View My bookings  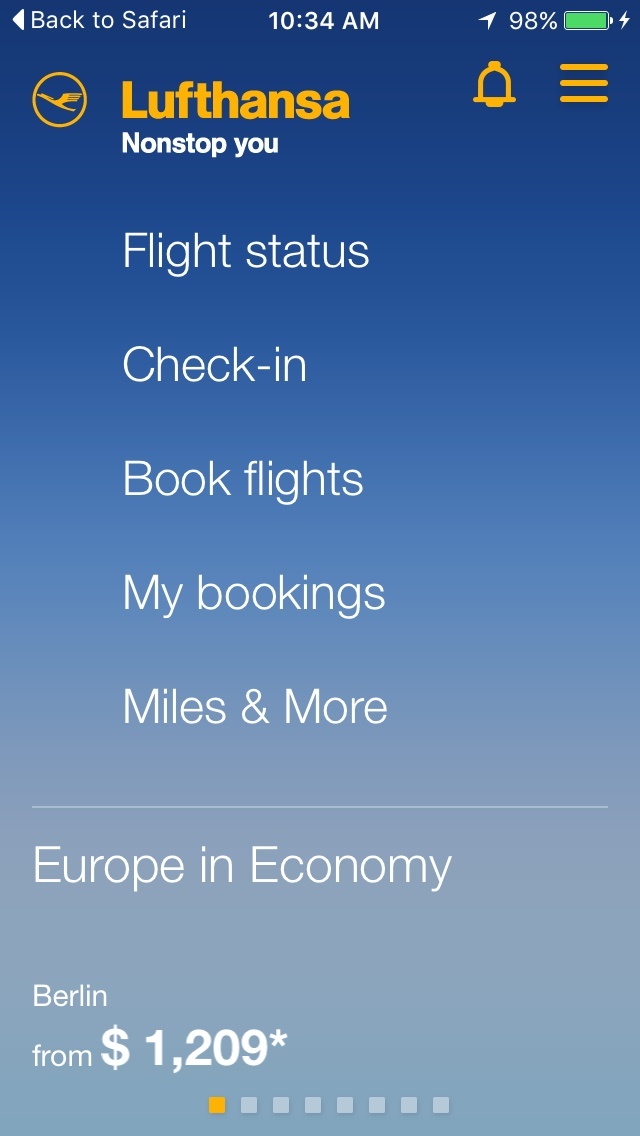click(x=254, y=593)
